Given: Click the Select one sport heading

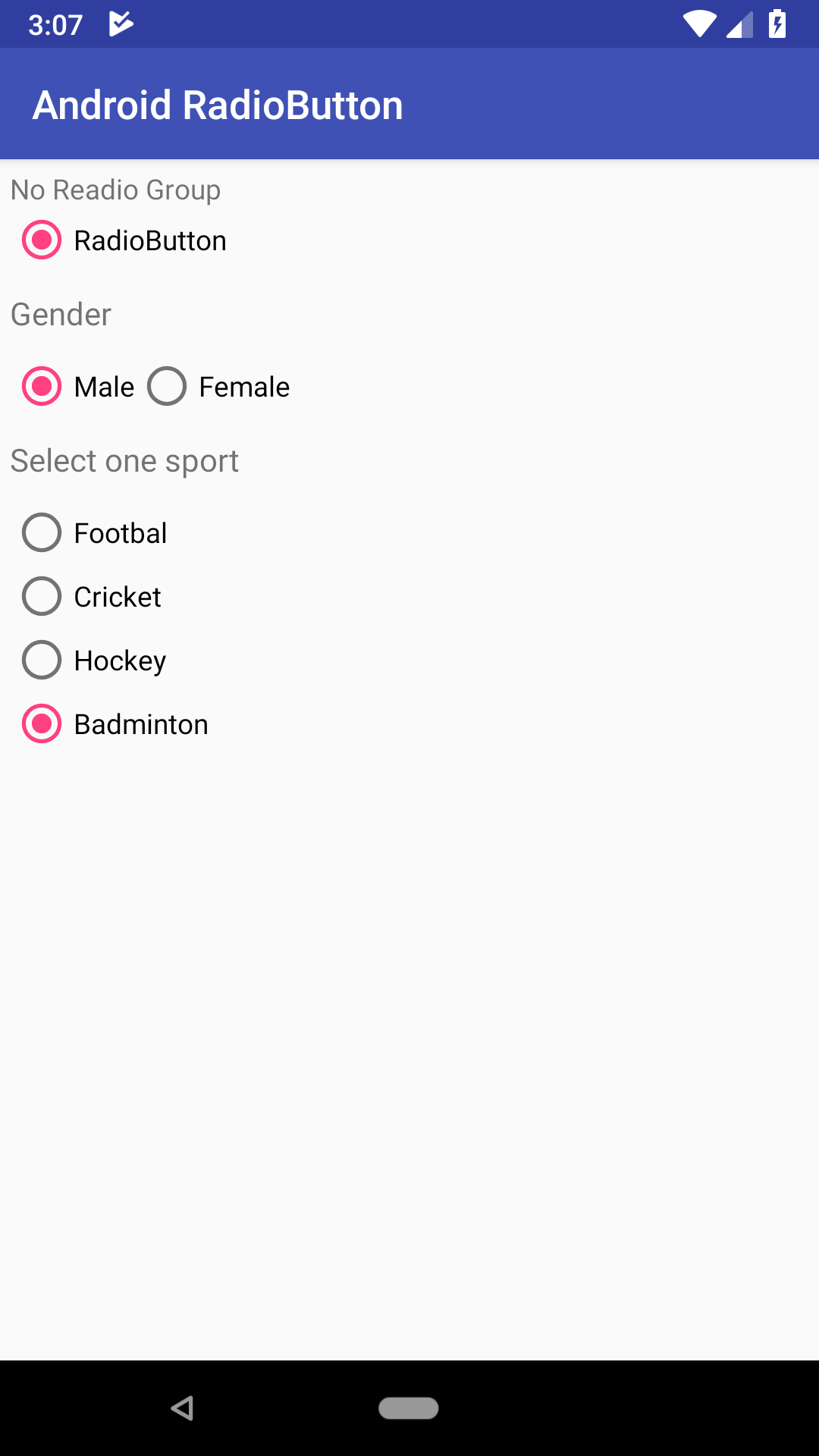Looking at the screenshot, I should [x=124, y=460].
